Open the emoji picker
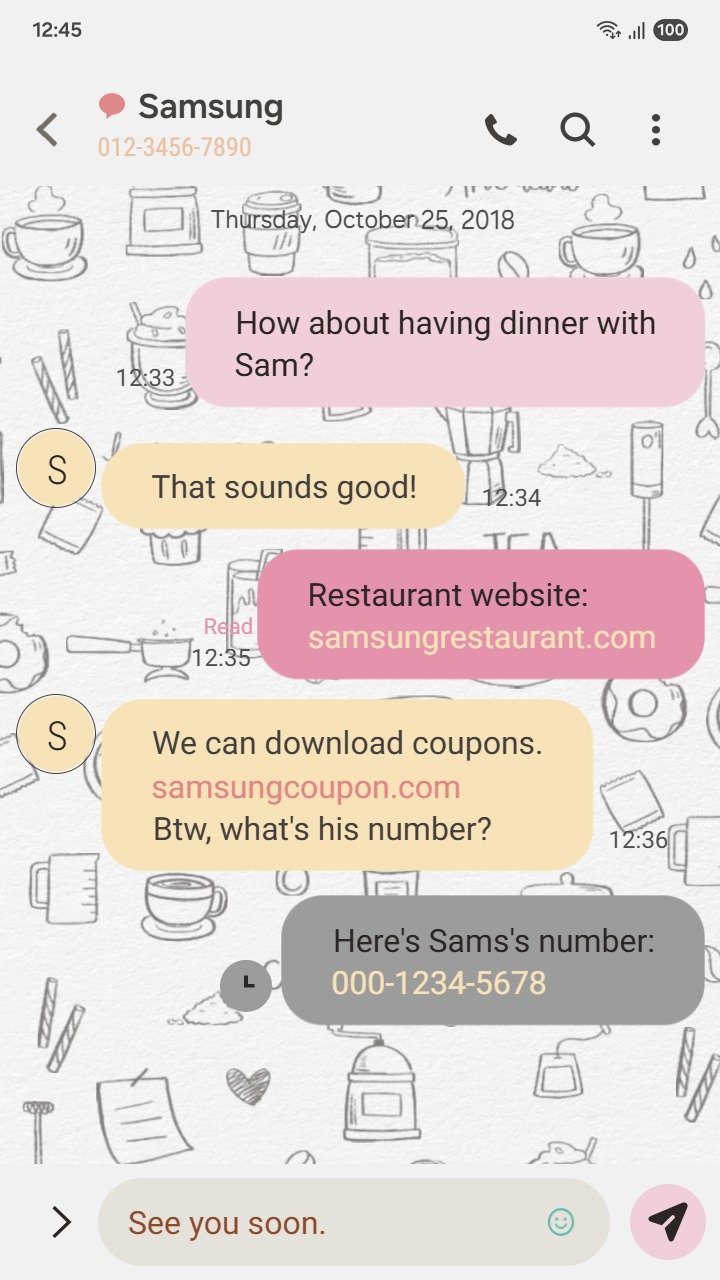This screenshot has width=720, height=1280. [x=561, y=1222]
